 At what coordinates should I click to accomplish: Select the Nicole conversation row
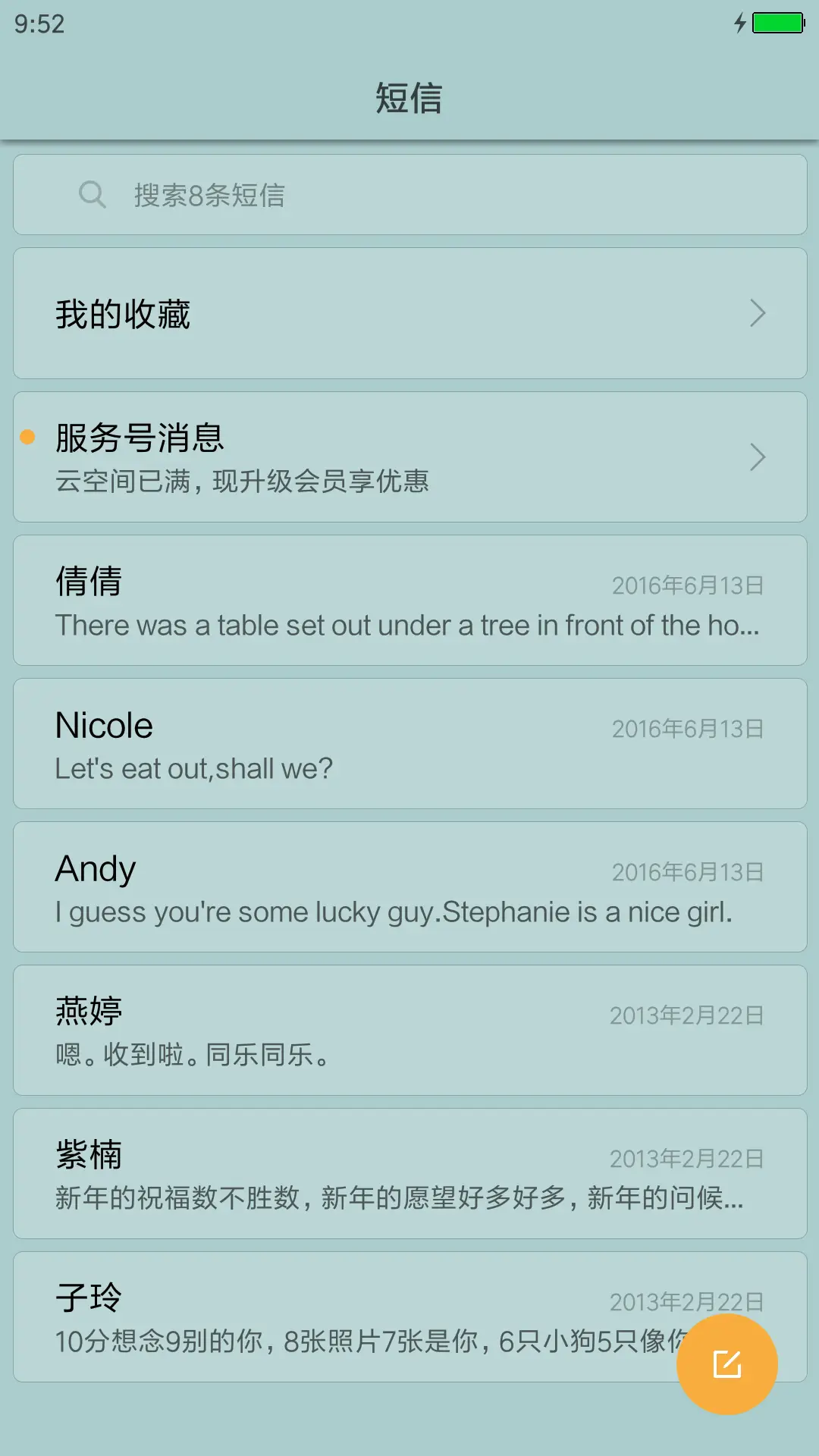coord(409,743)
